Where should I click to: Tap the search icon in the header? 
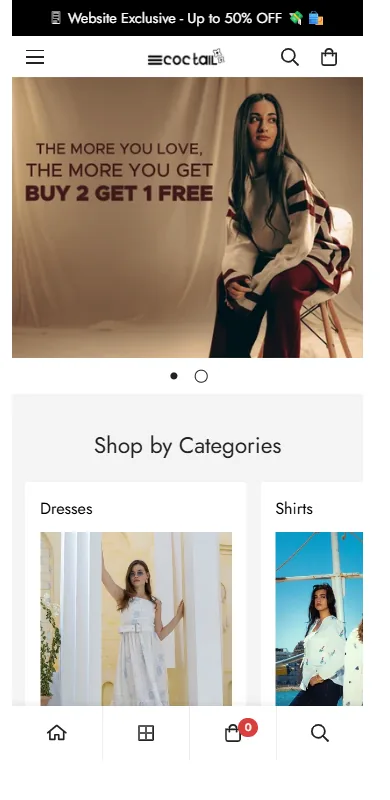click(289, 57)
